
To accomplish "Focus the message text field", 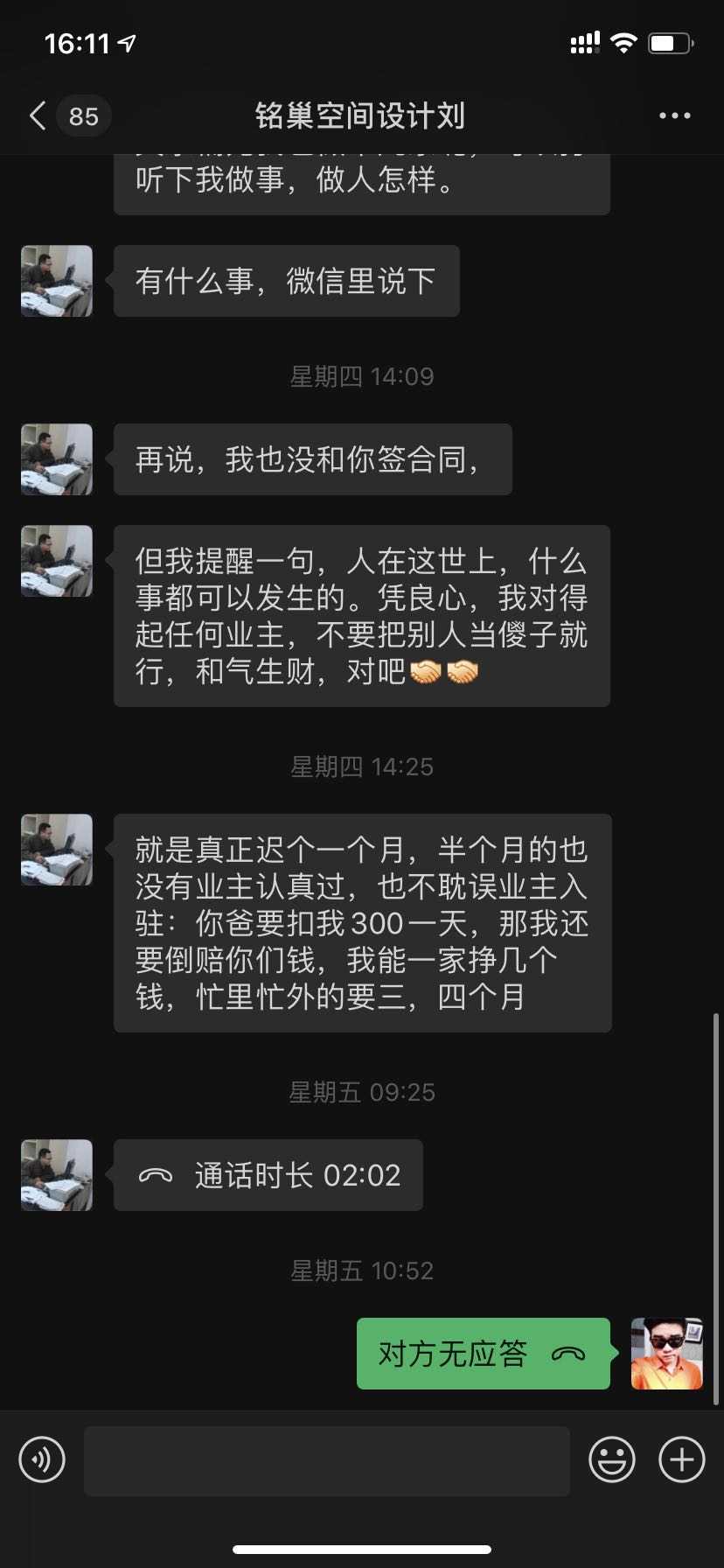I will pyautogui.click(x=326, y=1460).
